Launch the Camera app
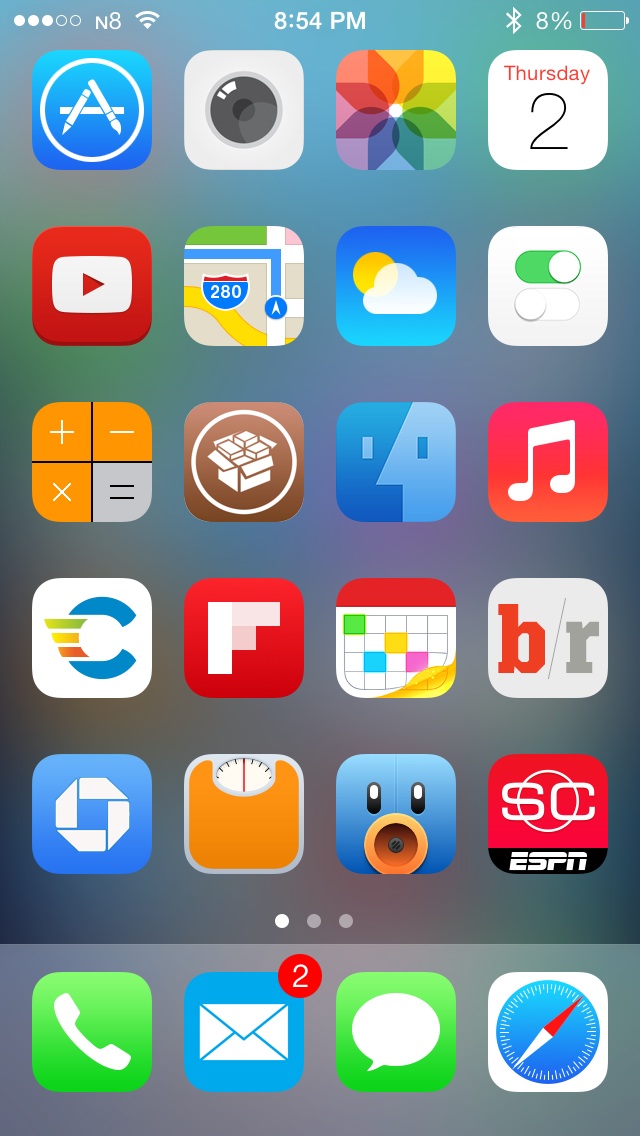The height and width of the screenshot is (1136, 640). (x=244, y=110)
